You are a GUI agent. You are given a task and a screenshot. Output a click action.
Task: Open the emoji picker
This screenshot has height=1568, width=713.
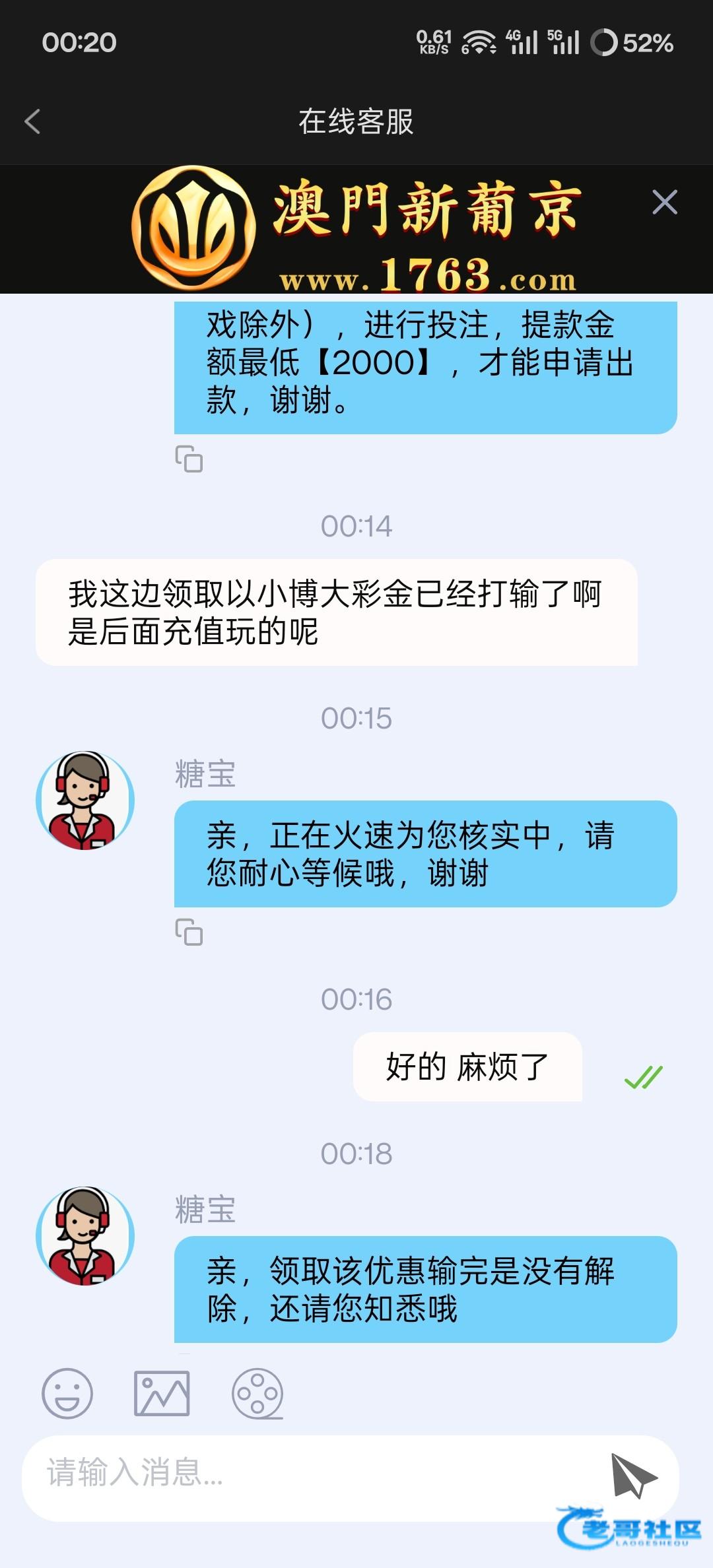(67, 1393)
